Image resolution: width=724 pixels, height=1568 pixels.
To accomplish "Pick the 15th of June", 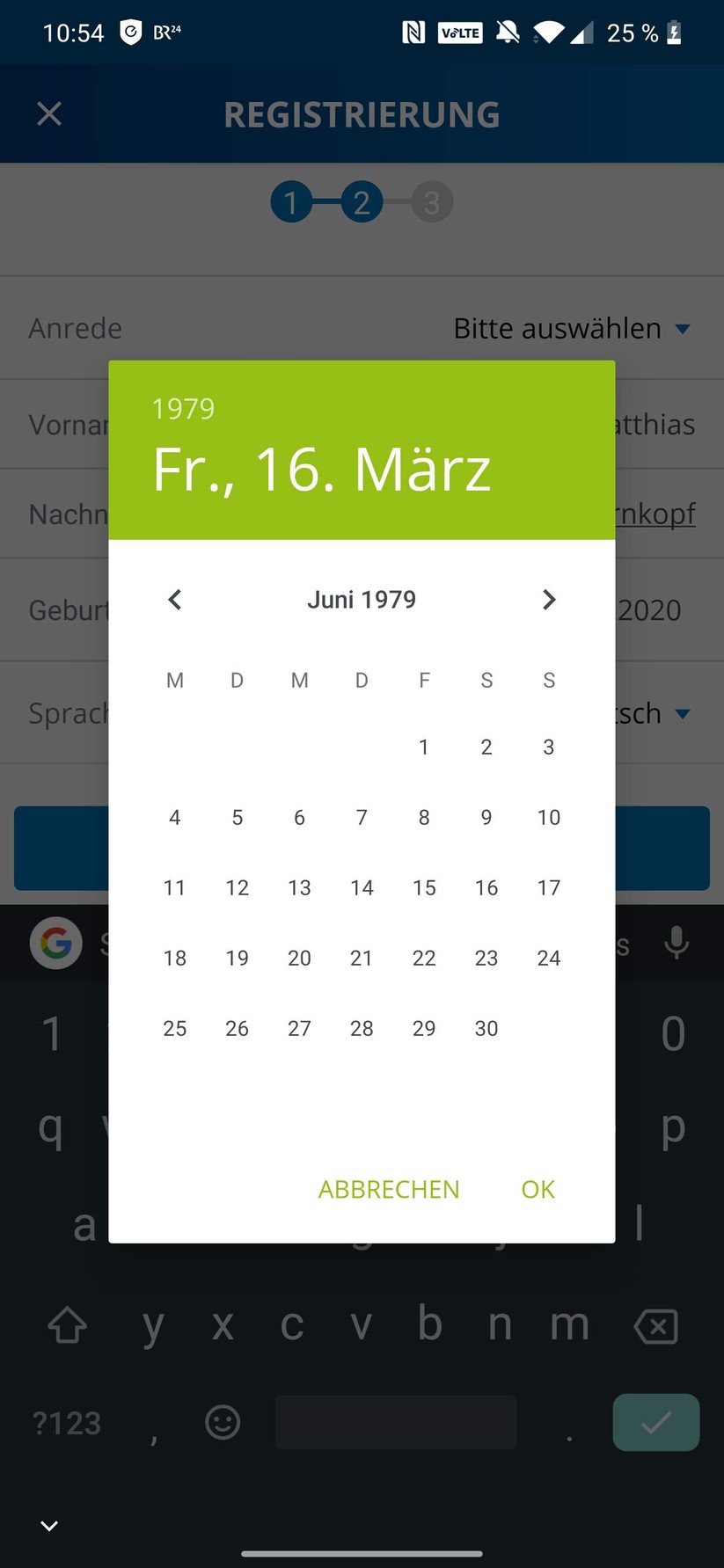I will pyautogui.click(x=424, y=887).
